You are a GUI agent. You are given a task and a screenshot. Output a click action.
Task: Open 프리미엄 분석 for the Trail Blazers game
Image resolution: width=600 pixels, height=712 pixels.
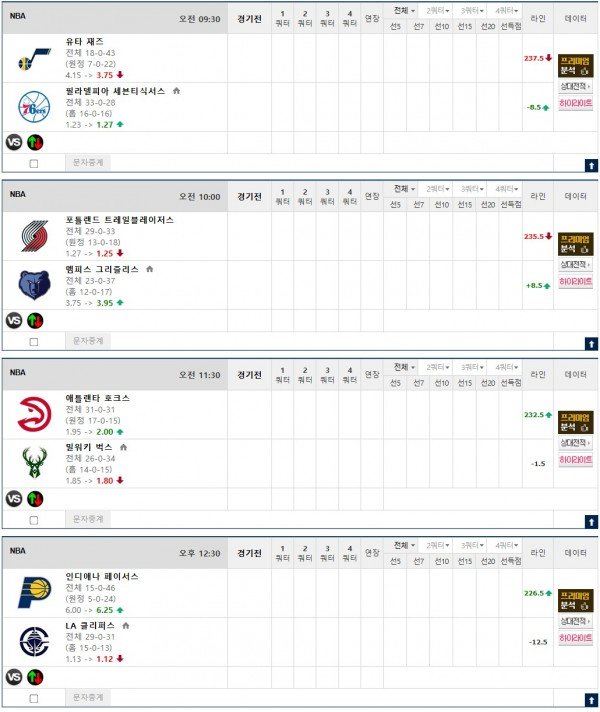pos(575,244)
